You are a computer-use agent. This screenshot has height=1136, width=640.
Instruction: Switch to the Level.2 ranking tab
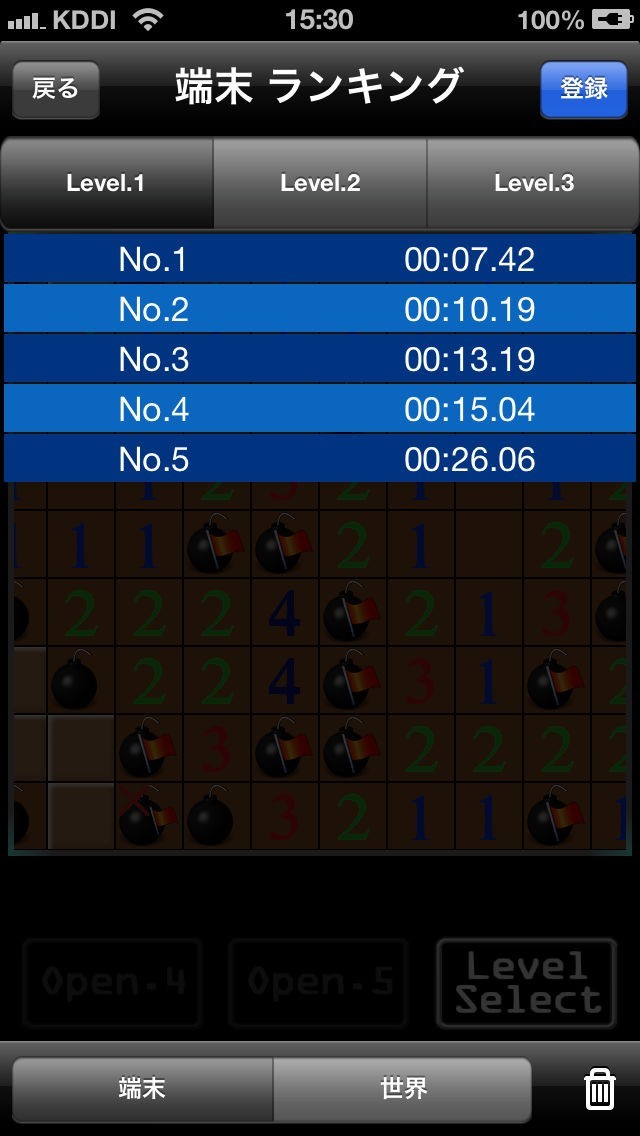click(320, 183)
